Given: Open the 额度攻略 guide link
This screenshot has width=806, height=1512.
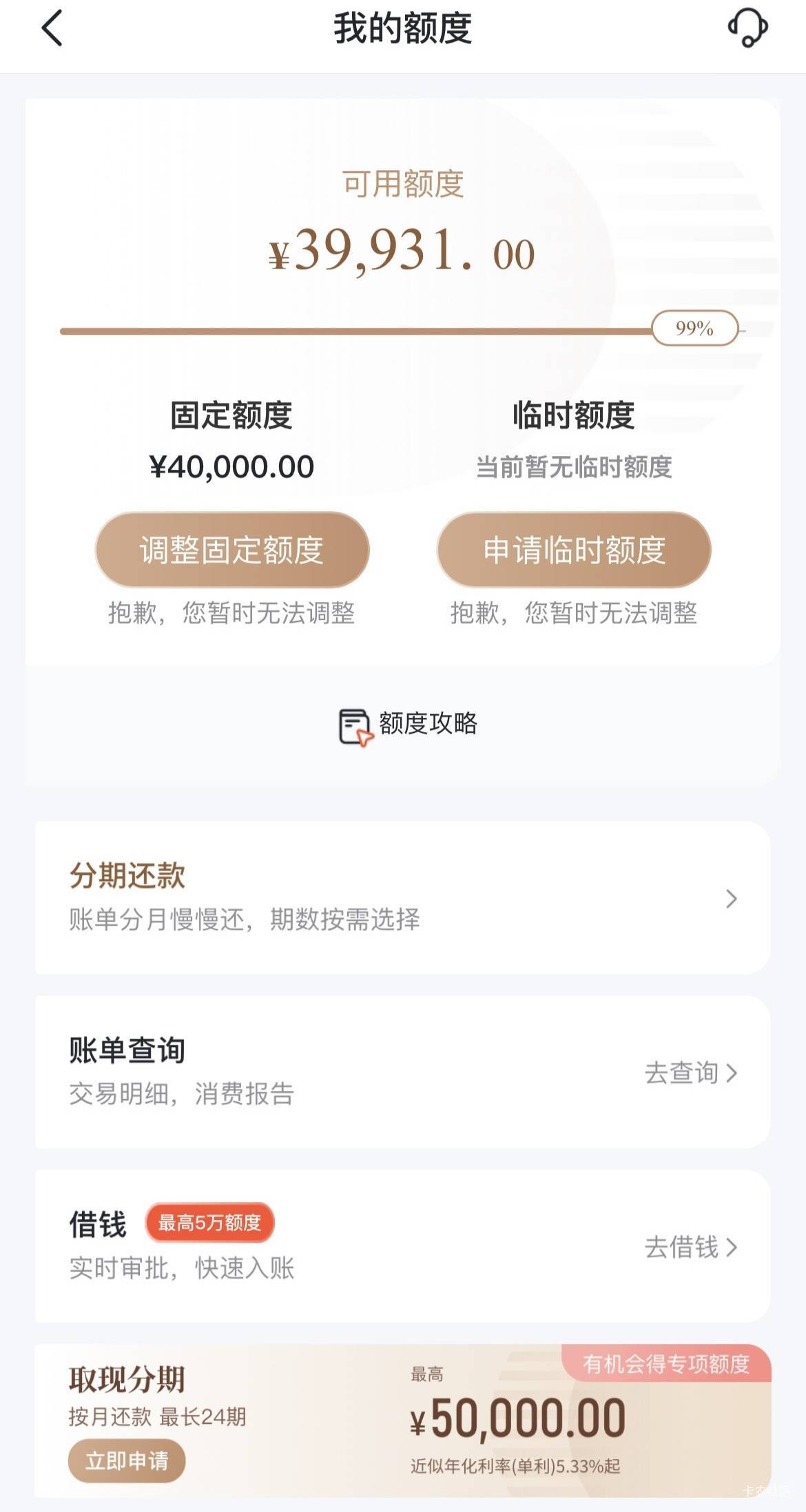Looking at the screenshot, I should coord(408,725).
